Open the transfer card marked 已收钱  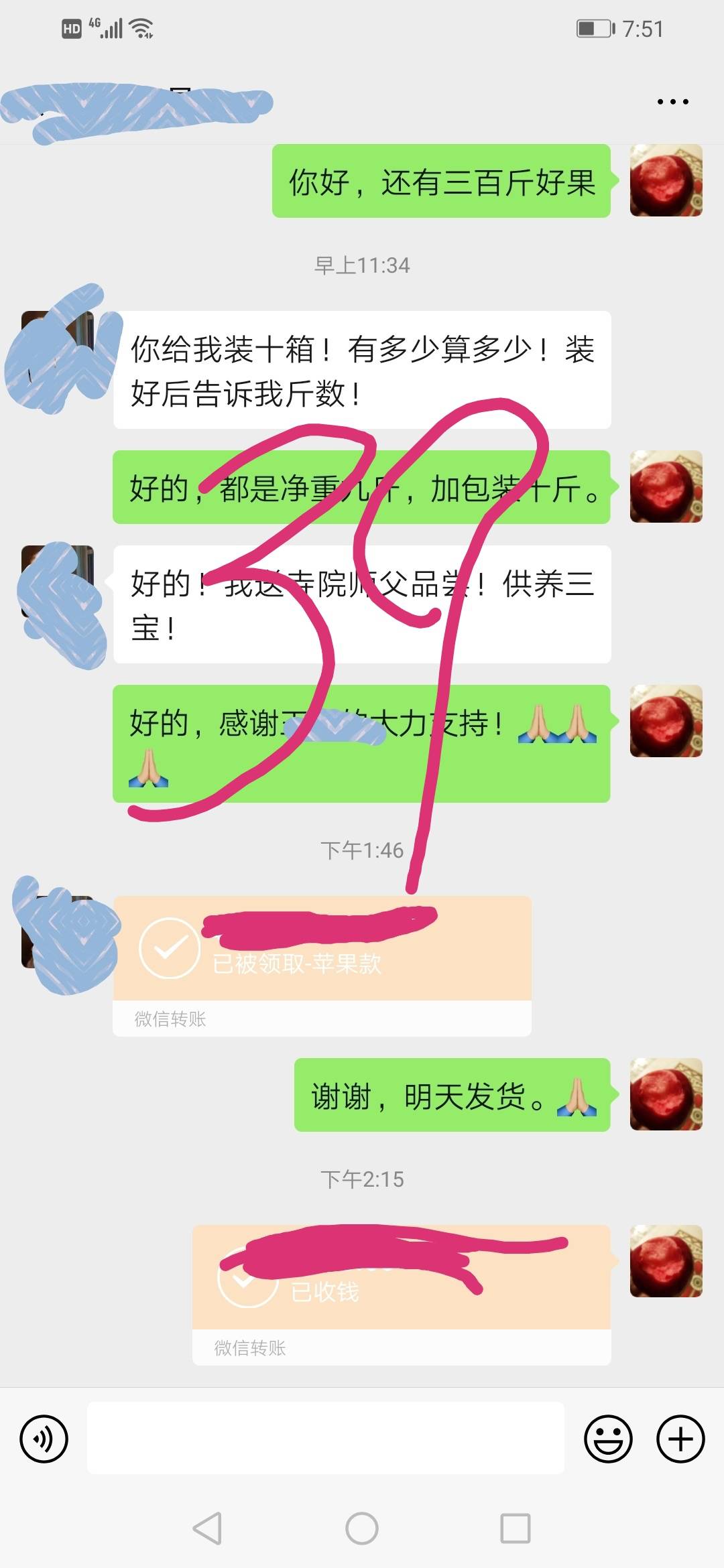[401, 1295]
